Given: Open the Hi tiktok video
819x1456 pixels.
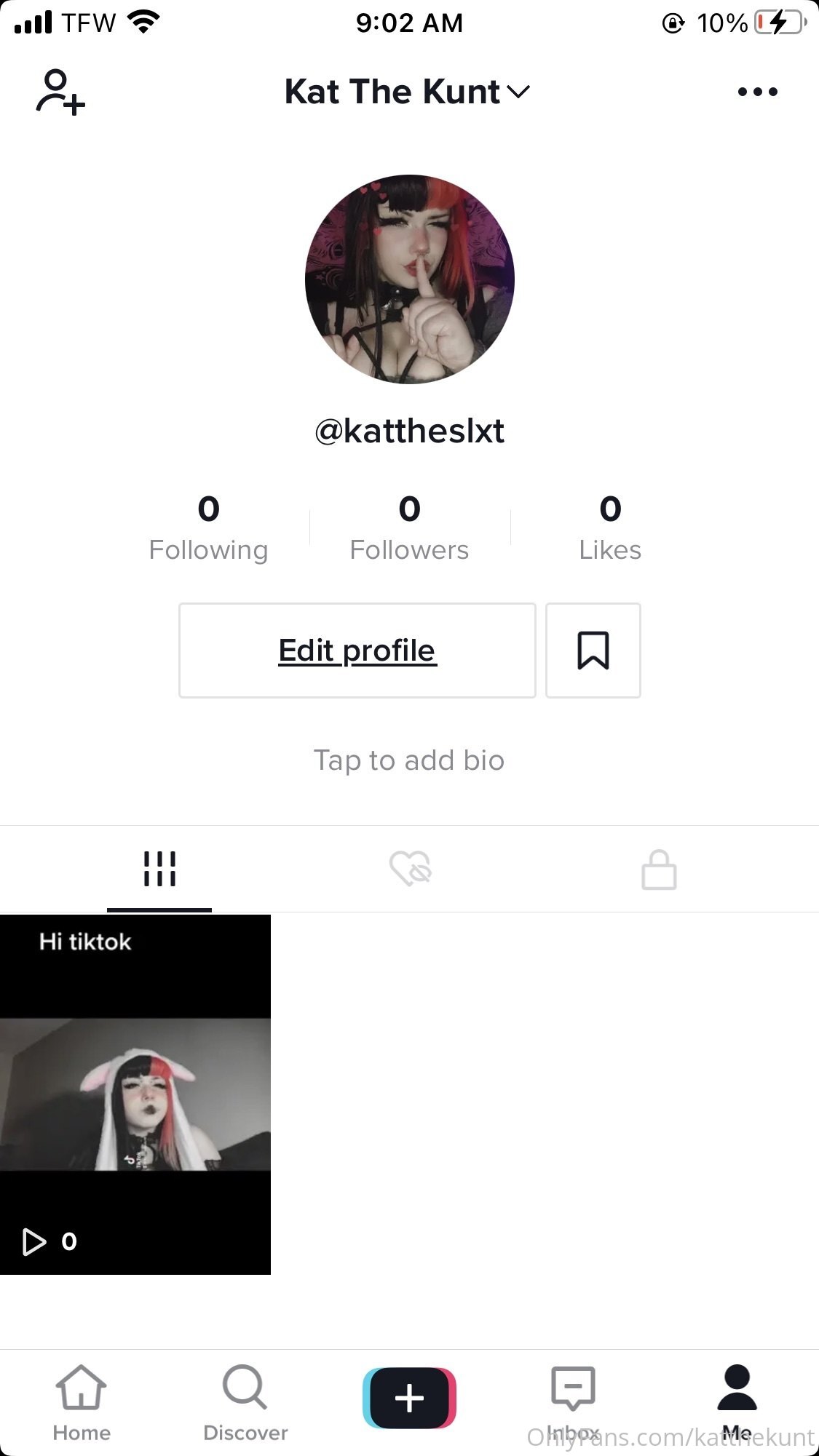Looking at the screenshot, I should click(x=135, y=1094).
